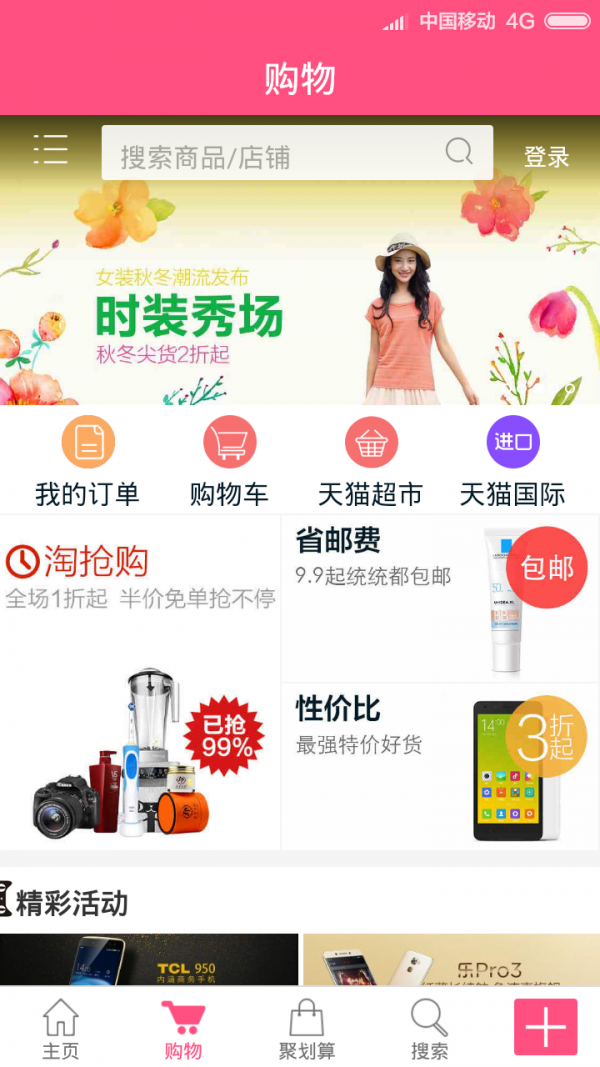Screen dimensions: 600x1067
Task: Tap 登录 to log in
Action: pos(546,157)
